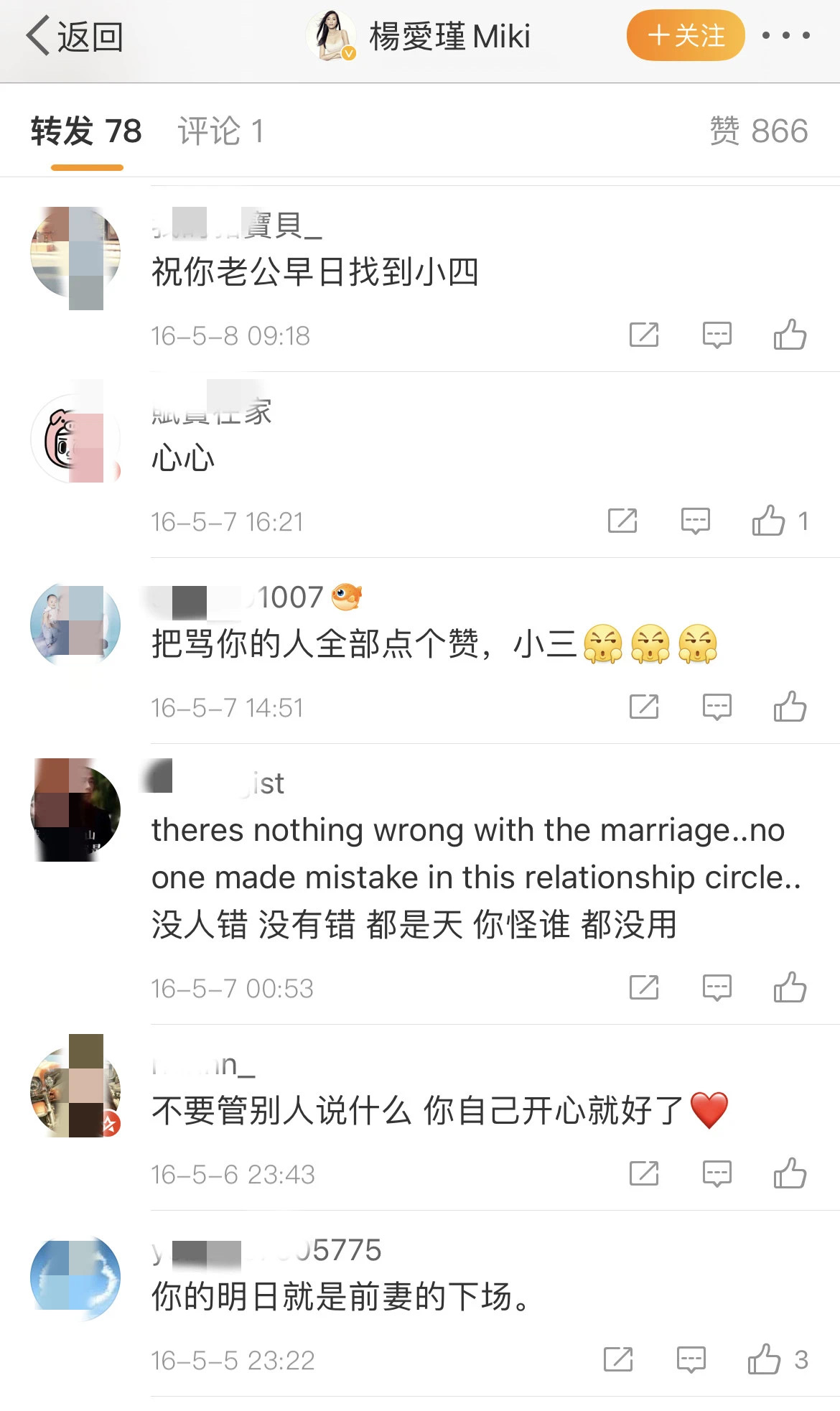Like the 你的明日就是前妻的下场 comment

(x=765, y=1359)
